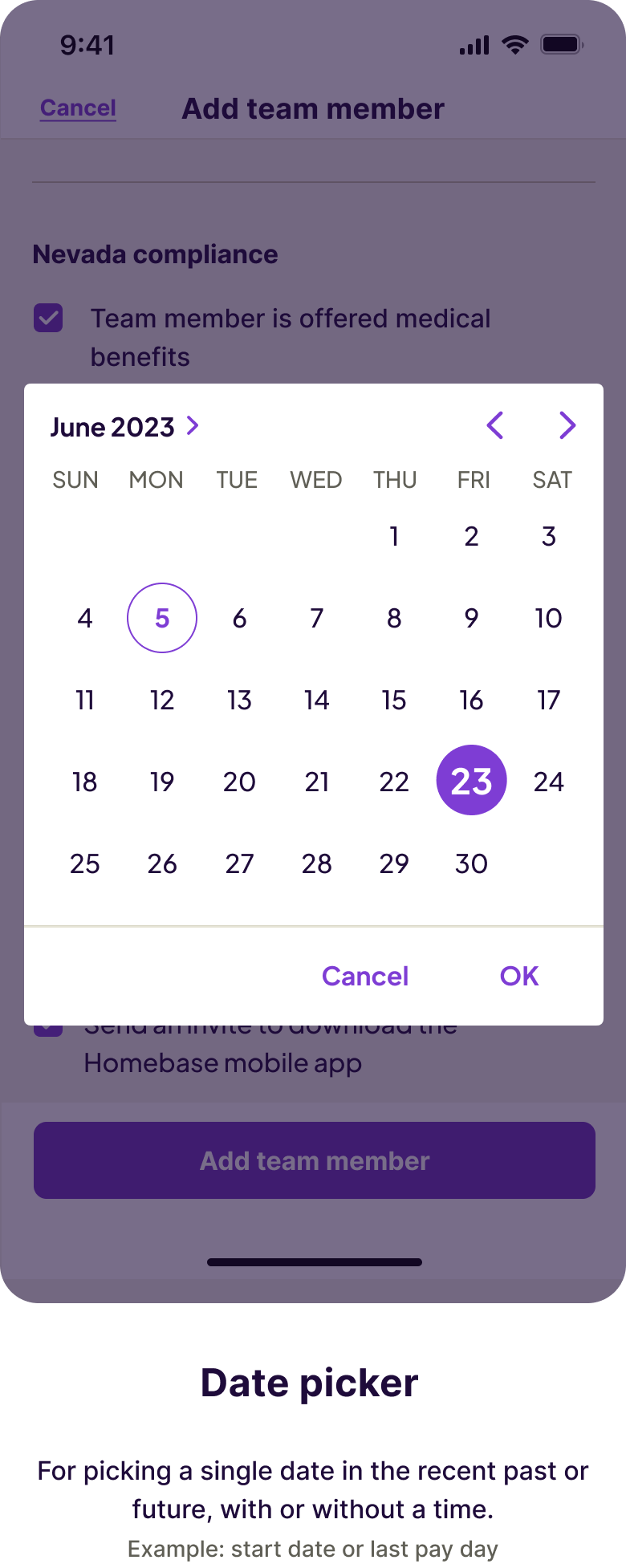Select June 11 in the Sunday column

point(85,700)
